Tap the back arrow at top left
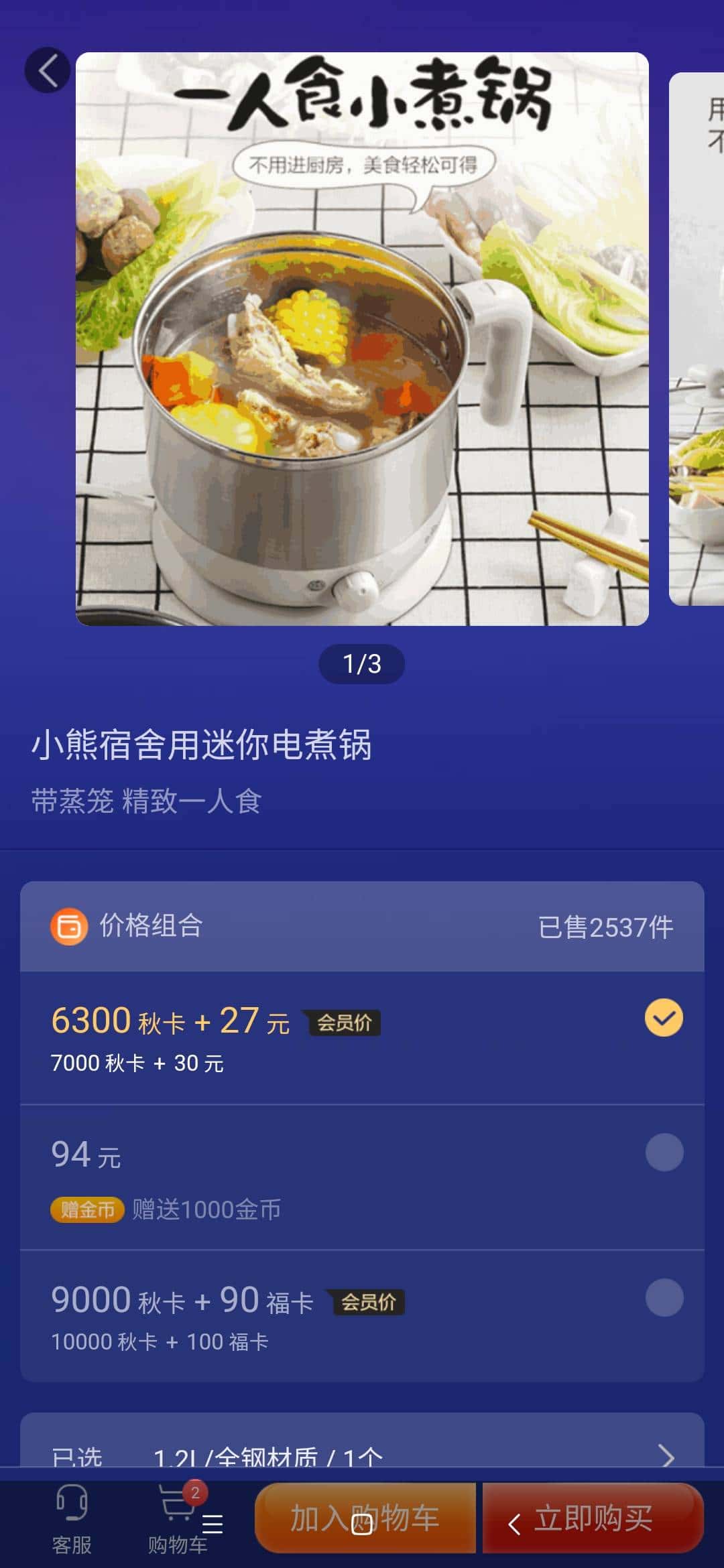This screenshot has height=1568, width=724. [x=47, y=72]
